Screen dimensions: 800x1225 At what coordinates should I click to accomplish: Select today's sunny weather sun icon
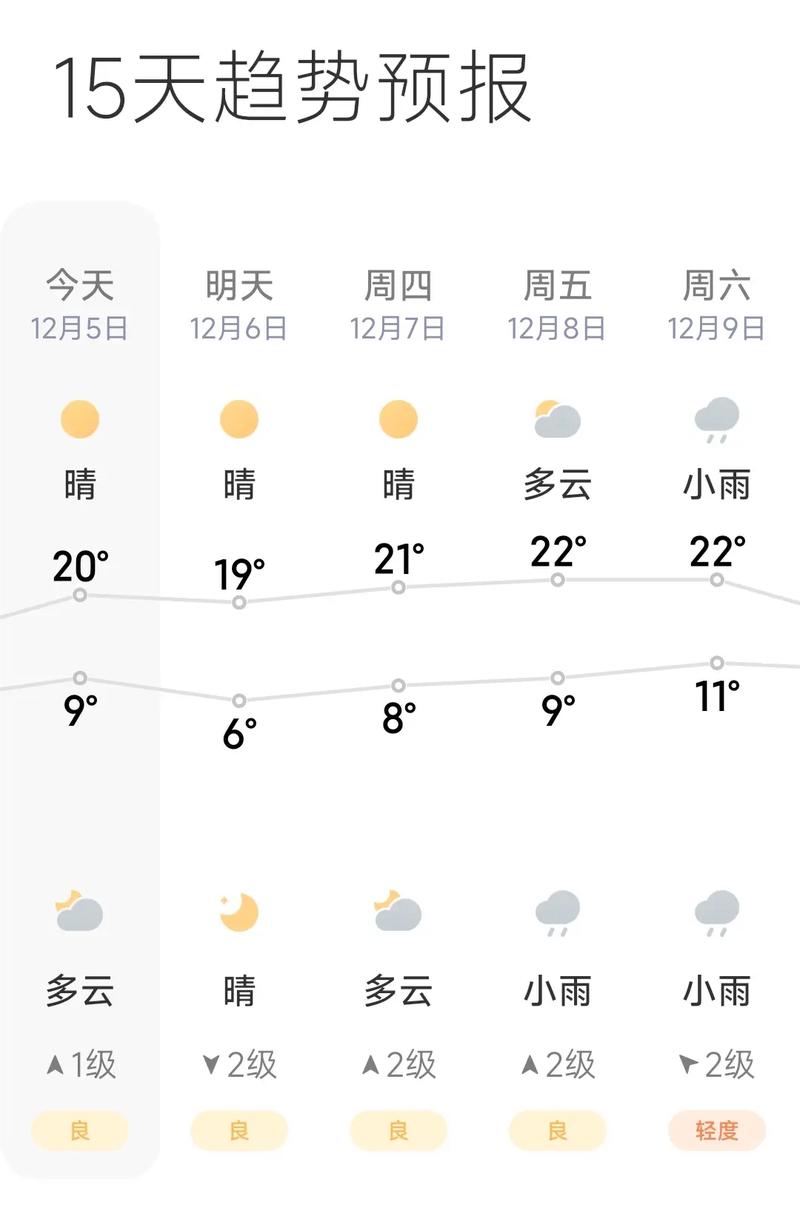79,420
